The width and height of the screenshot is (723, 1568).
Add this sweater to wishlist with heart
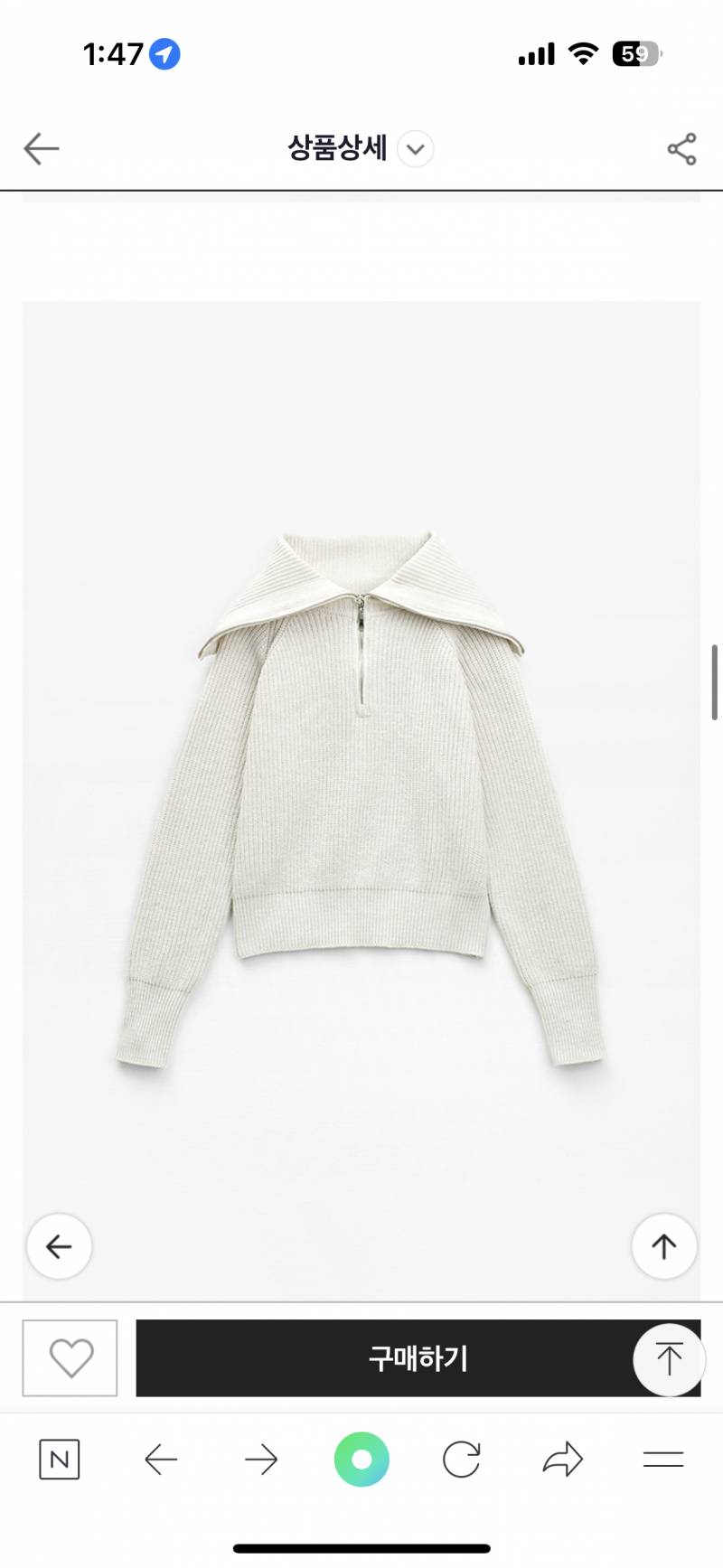tap(70, 1357)
